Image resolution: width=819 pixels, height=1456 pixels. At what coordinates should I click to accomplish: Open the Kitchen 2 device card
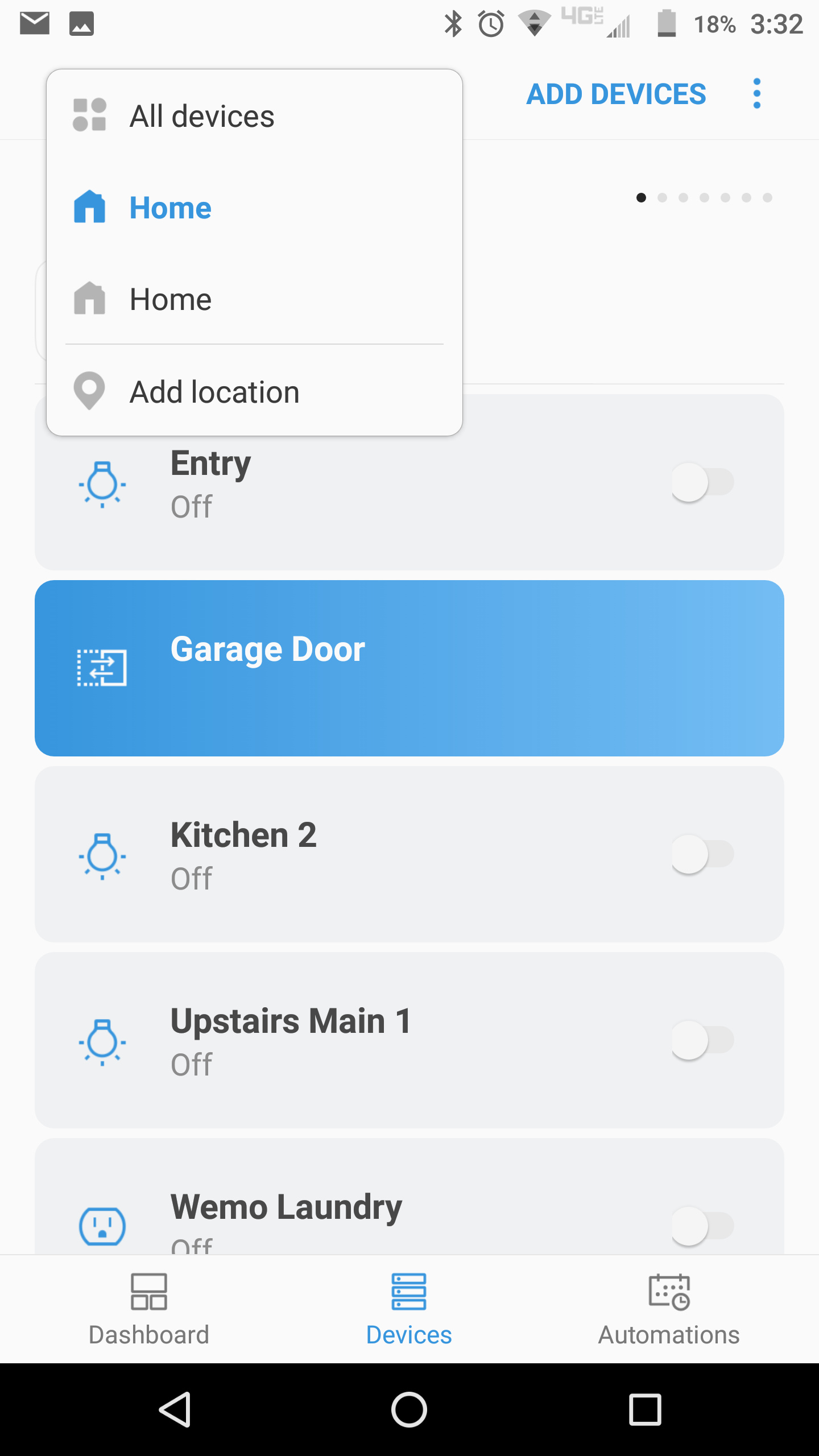coord(409,854)
